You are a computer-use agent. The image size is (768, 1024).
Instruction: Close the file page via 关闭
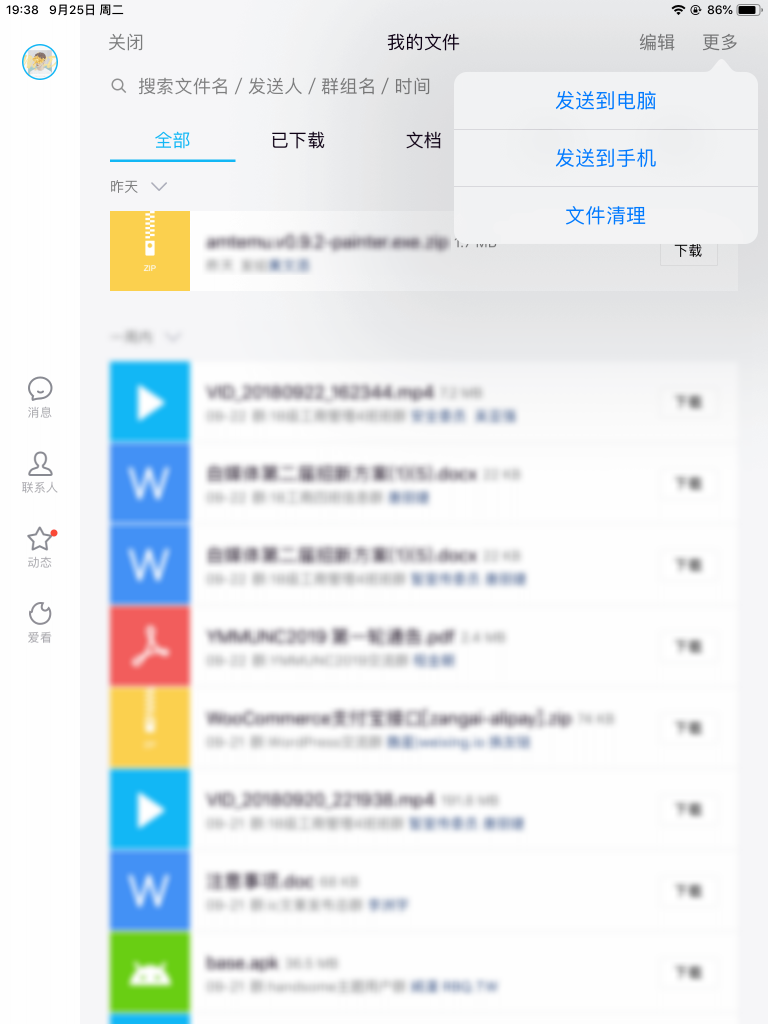(x=126, y=43)
